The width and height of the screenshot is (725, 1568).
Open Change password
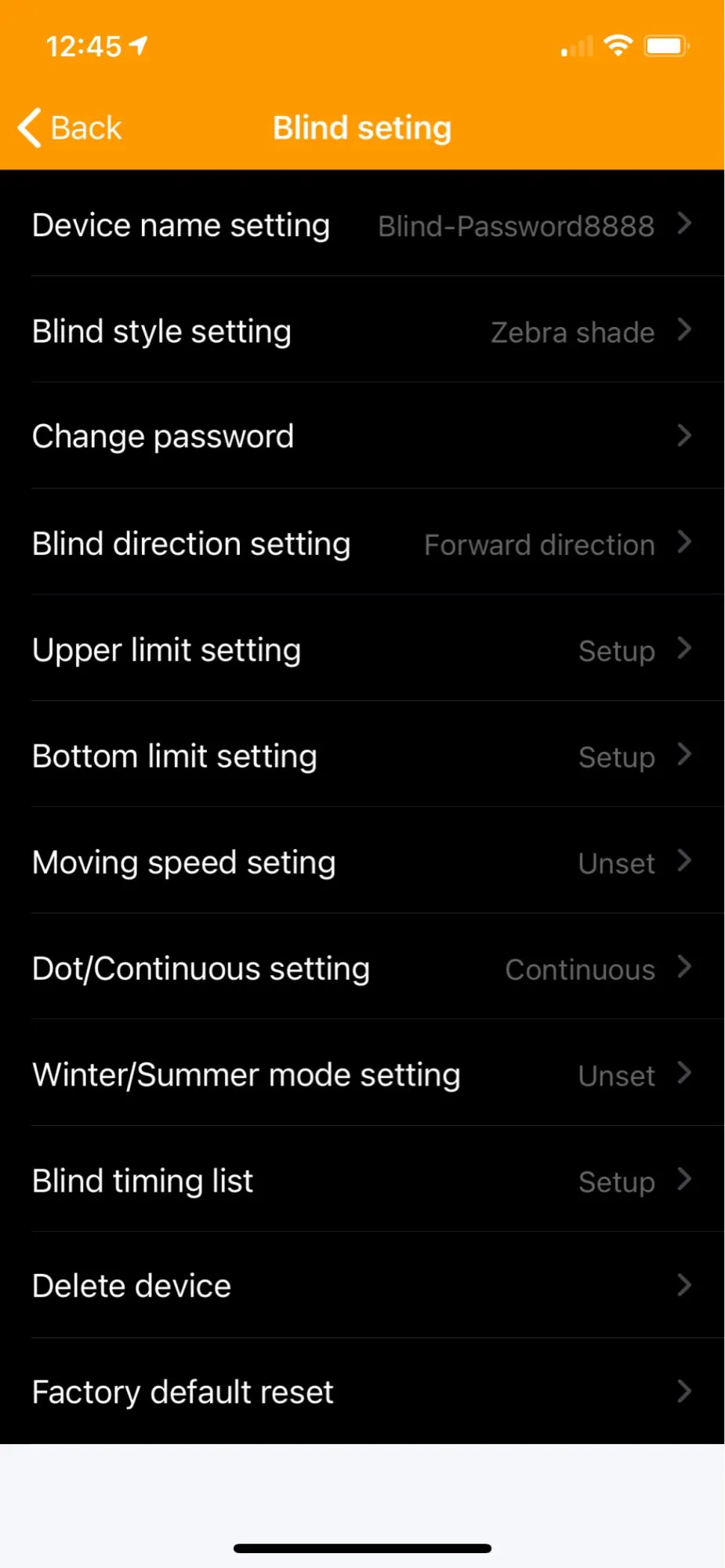click(x=362, y=437)
